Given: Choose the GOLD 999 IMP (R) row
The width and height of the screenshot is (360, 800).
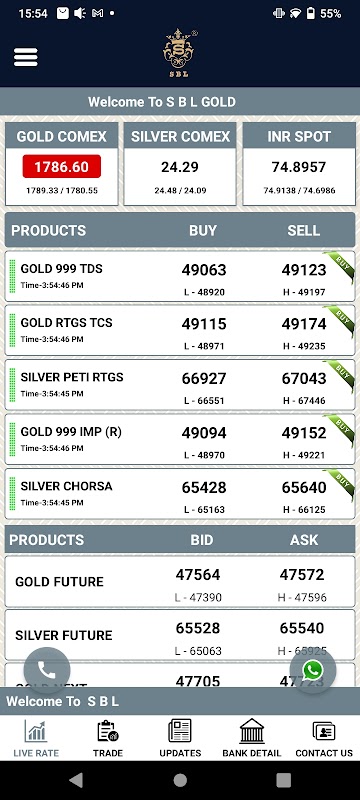Looking at the screenshot, I should pos(180,439).
